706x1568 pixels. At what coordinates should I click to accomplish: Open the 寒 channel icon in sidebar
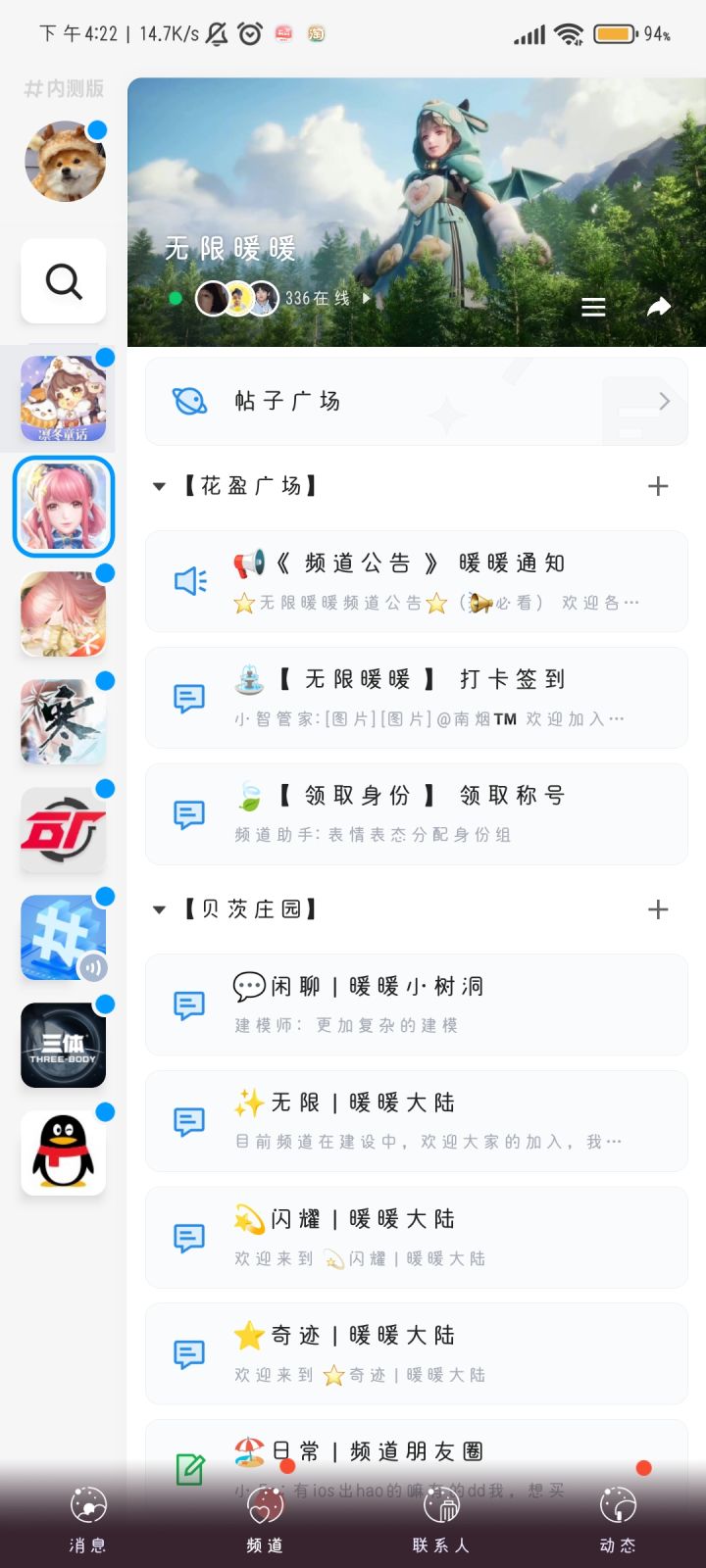tap(63, 722)
